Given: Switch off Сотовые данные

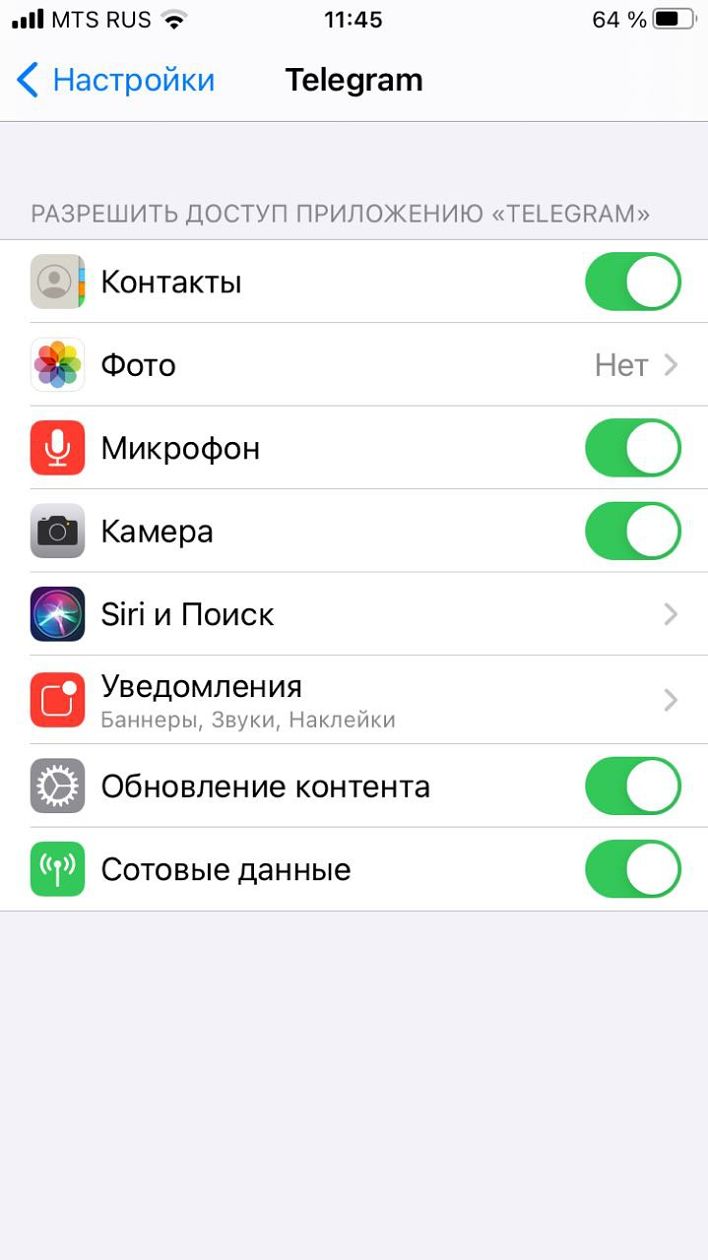Looking at the screenshot, I should pos(632,869).
